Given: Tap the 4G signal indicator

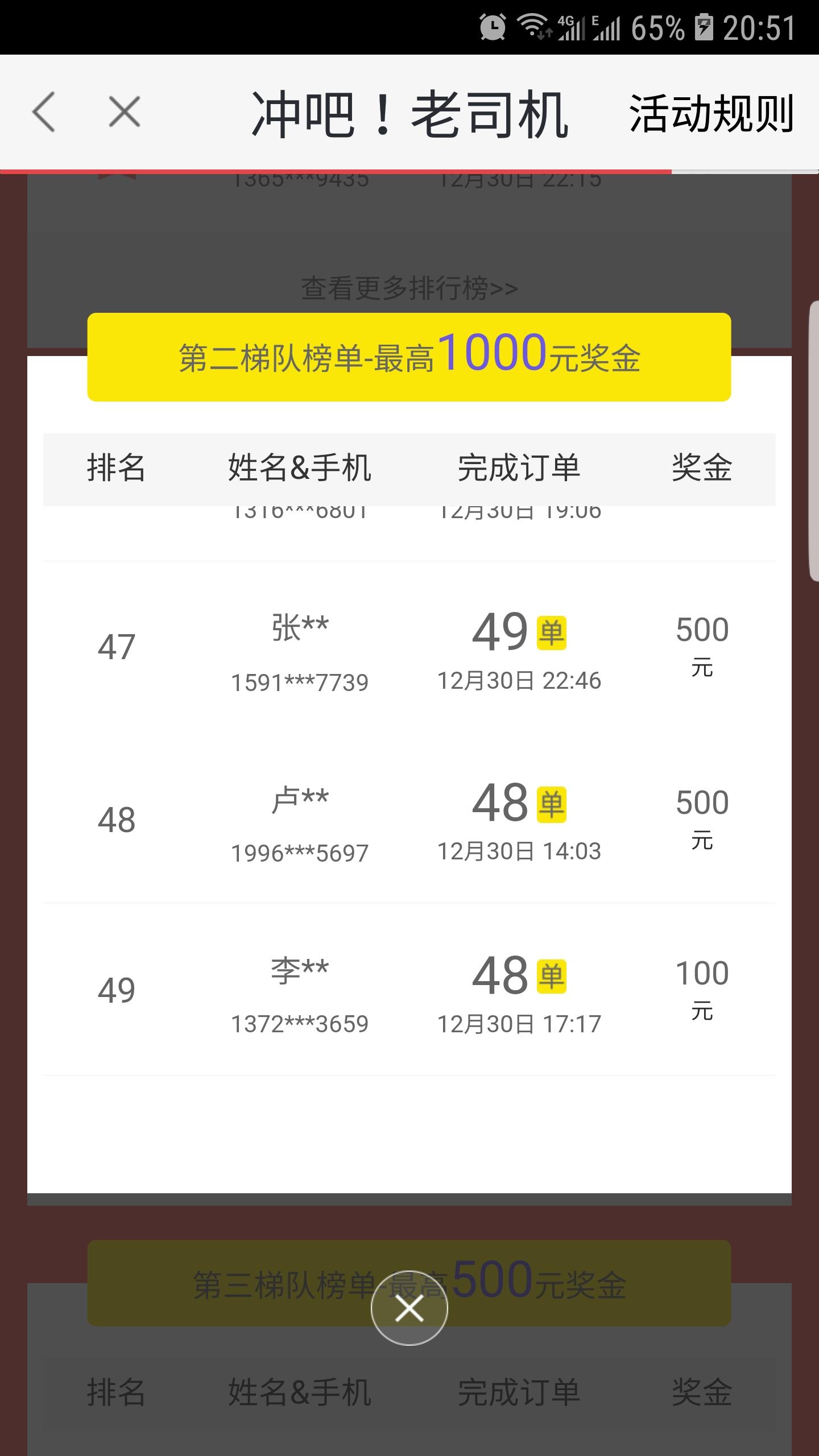Looking at the screenshot, I should click(572, 27).
